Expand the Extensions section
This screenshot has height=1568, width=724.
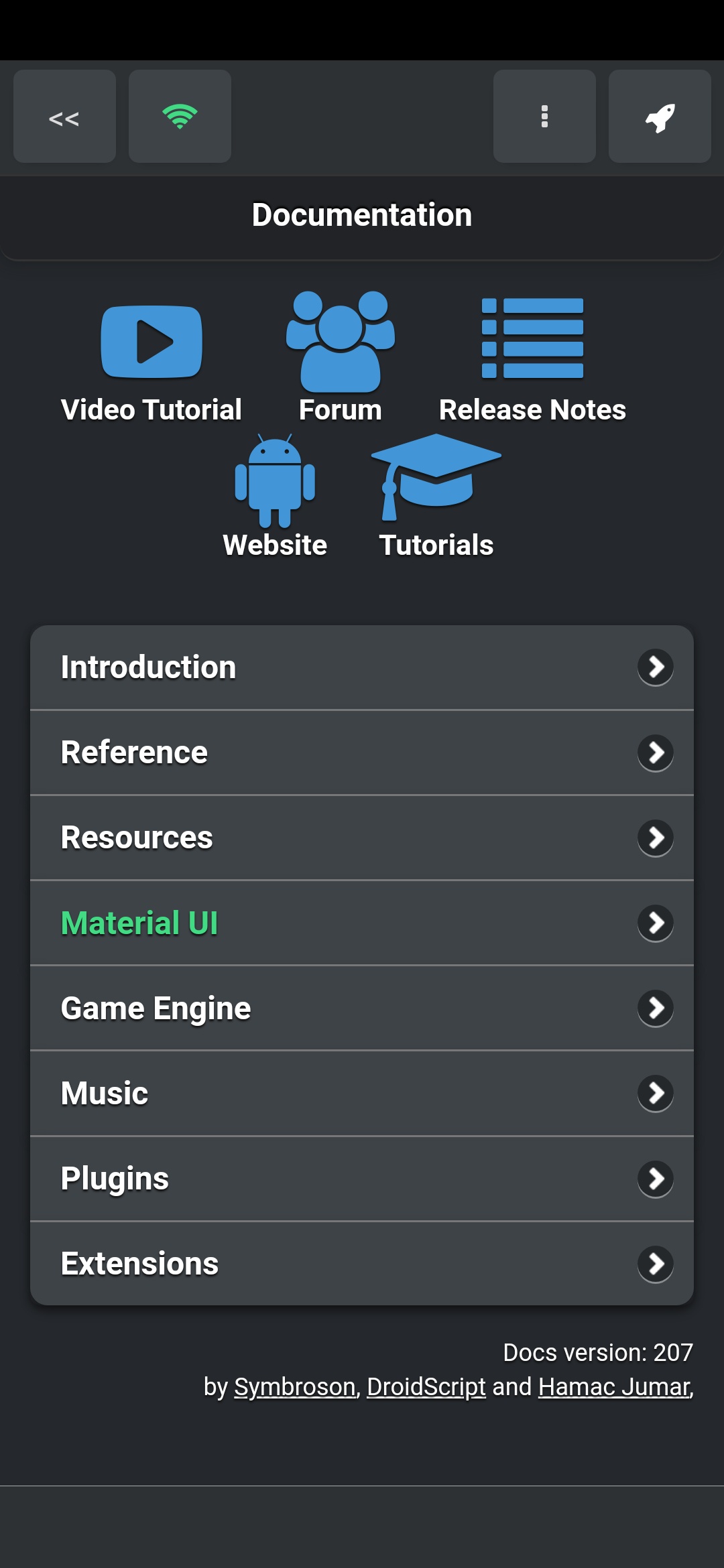point(362,1263)
